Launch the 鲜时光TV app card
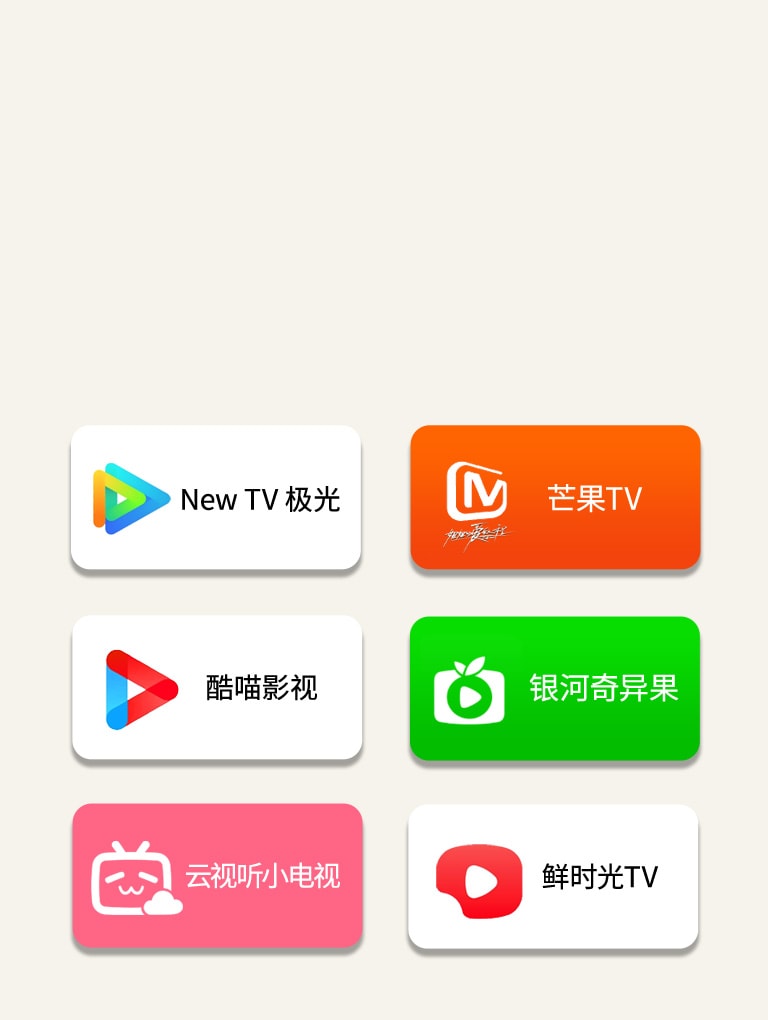Screen dimensions: 768x1020 pyautogui.click(x=552, y=876)
